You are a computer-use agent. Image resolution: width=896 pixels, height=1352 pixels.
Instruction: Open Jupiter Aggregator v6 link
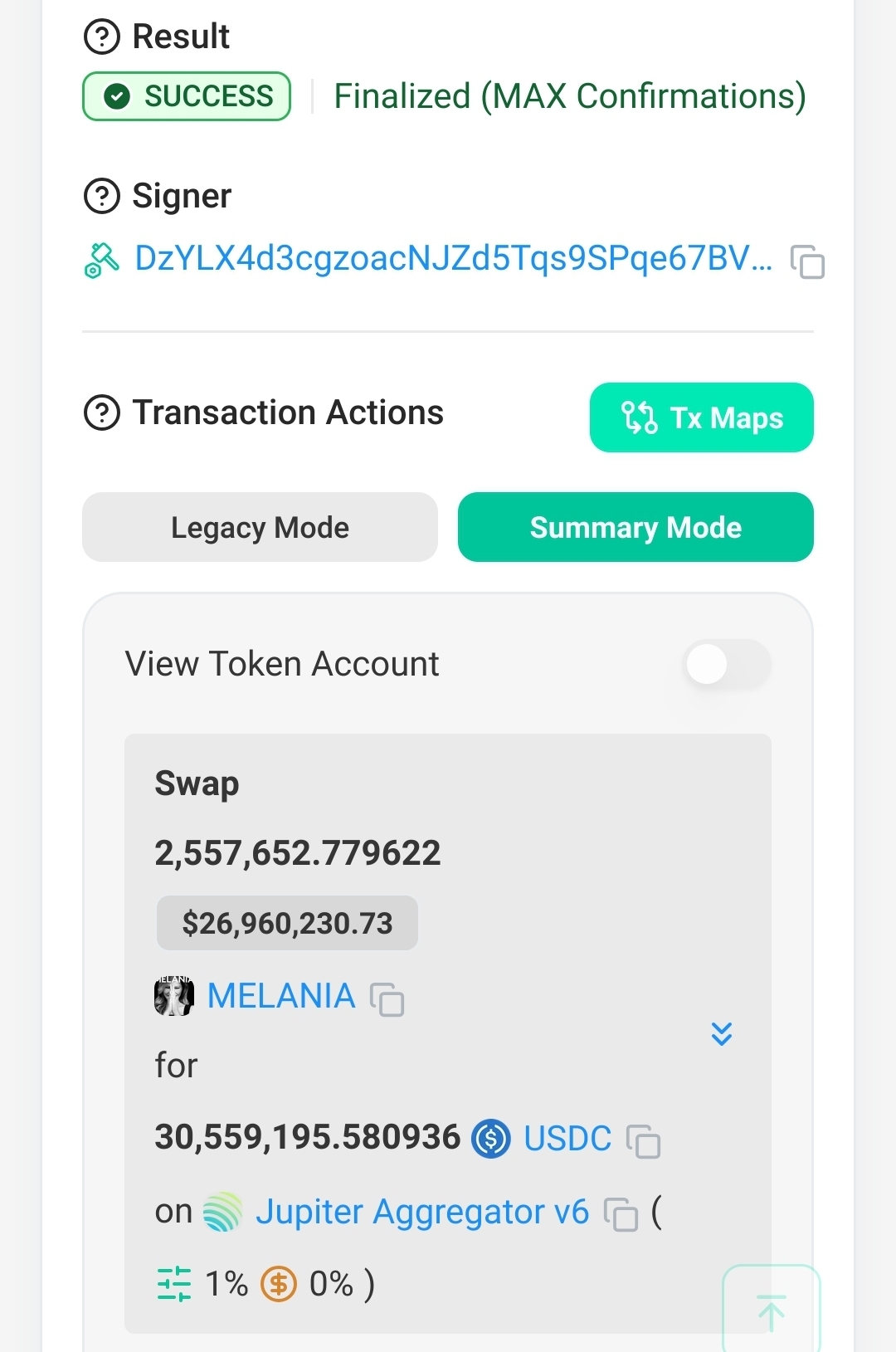pyautogui.click(x=421, y=1213)
